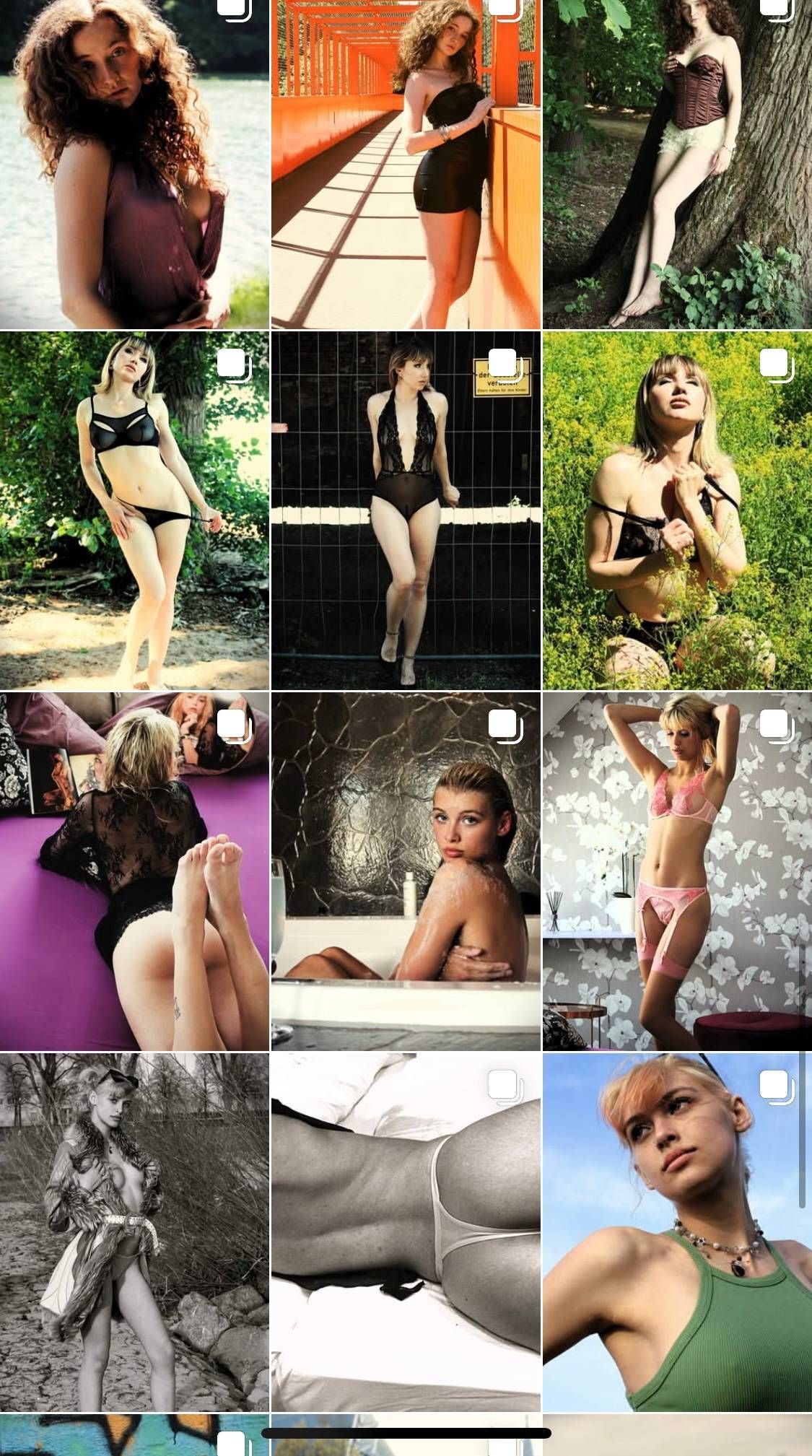This screenshot has width=812, height=1456.
Task: View the post at the fence with yellow sign
Action: click(406, 510)
